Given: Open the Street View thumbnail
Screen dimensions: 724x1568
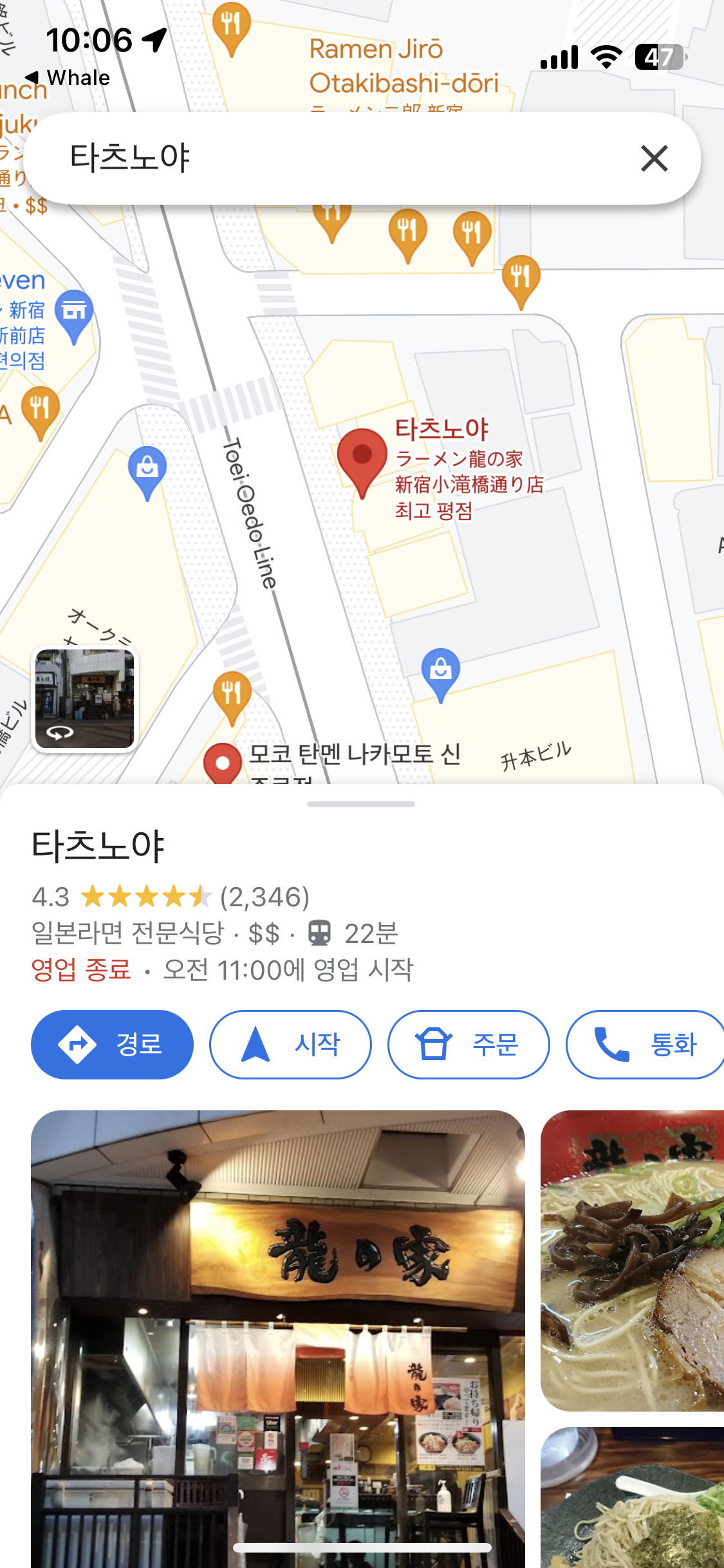Looking at the screenshot, I should 85,699.
